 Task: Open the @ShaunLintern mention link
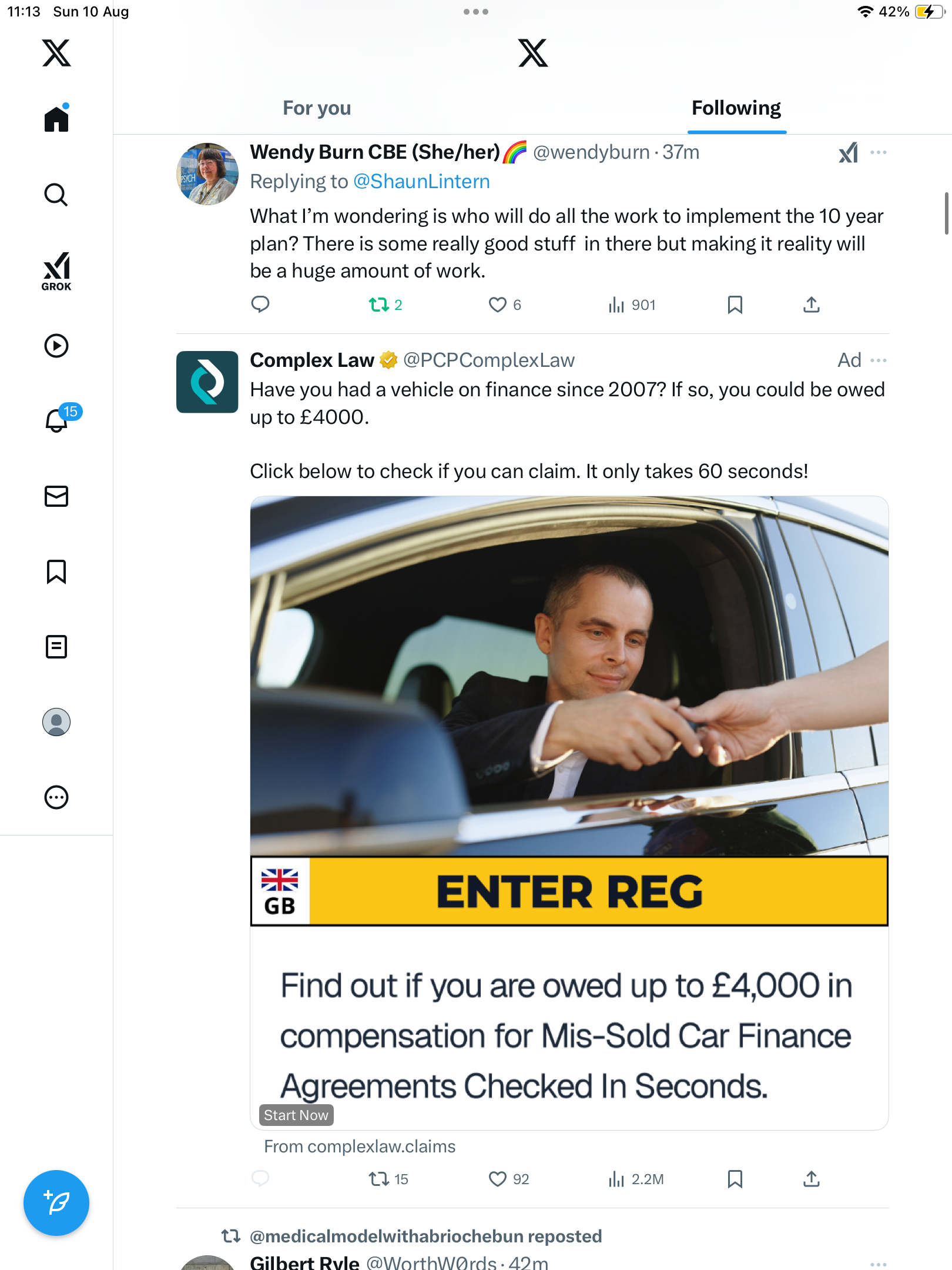421,182
